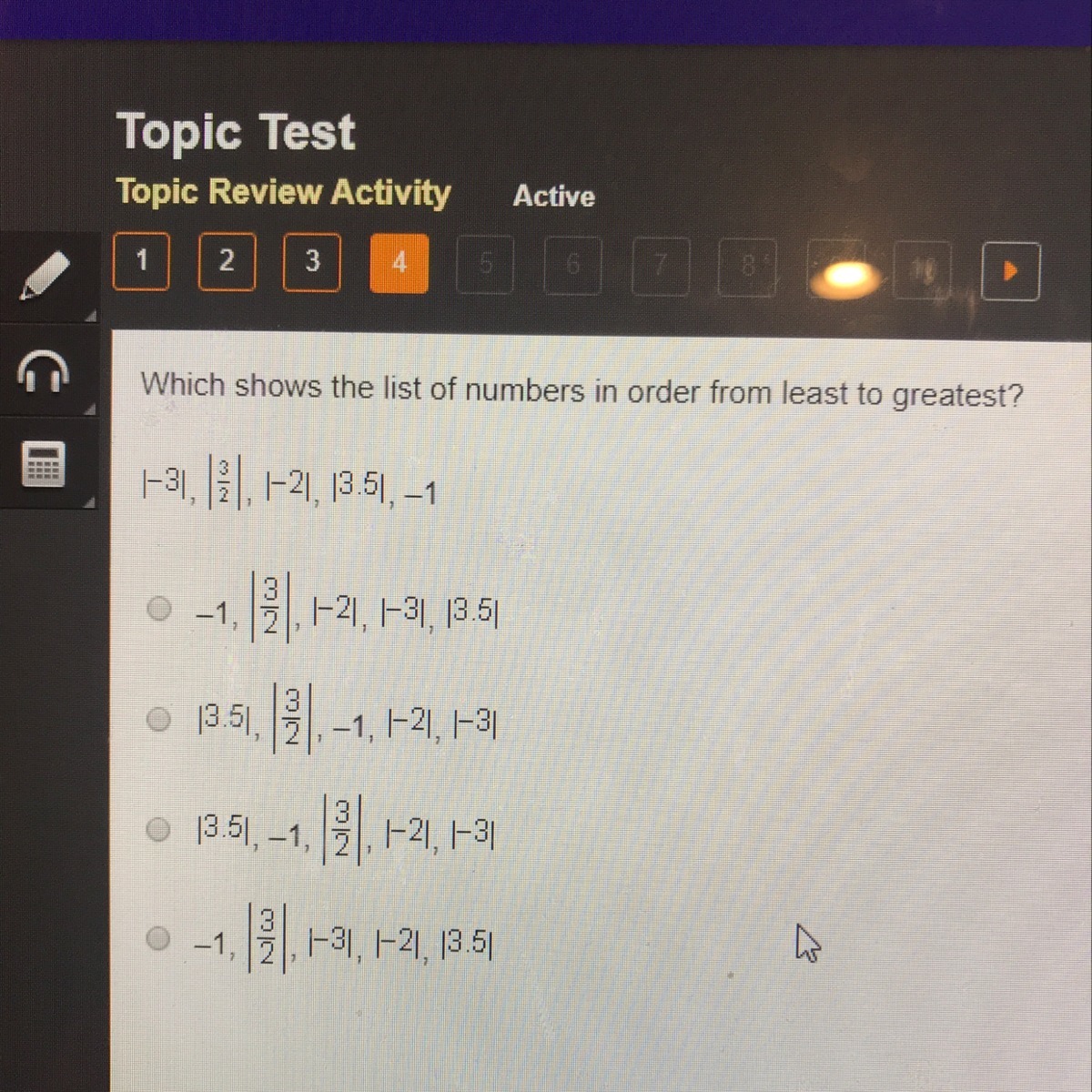Go to question 5

(485, 265)
